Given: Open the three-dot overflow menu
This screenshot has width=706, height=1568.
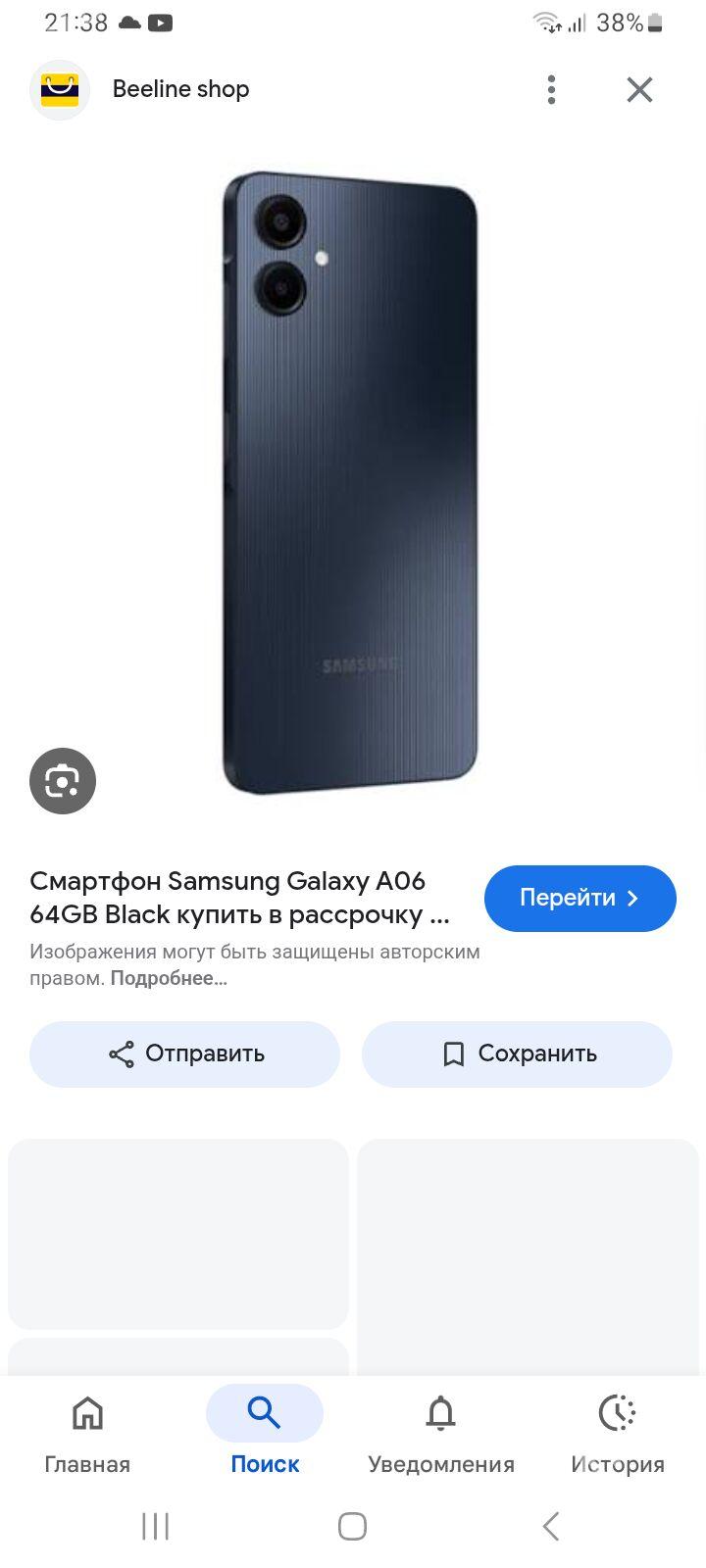Looking at the screenshot, I should tap(552, 89).
